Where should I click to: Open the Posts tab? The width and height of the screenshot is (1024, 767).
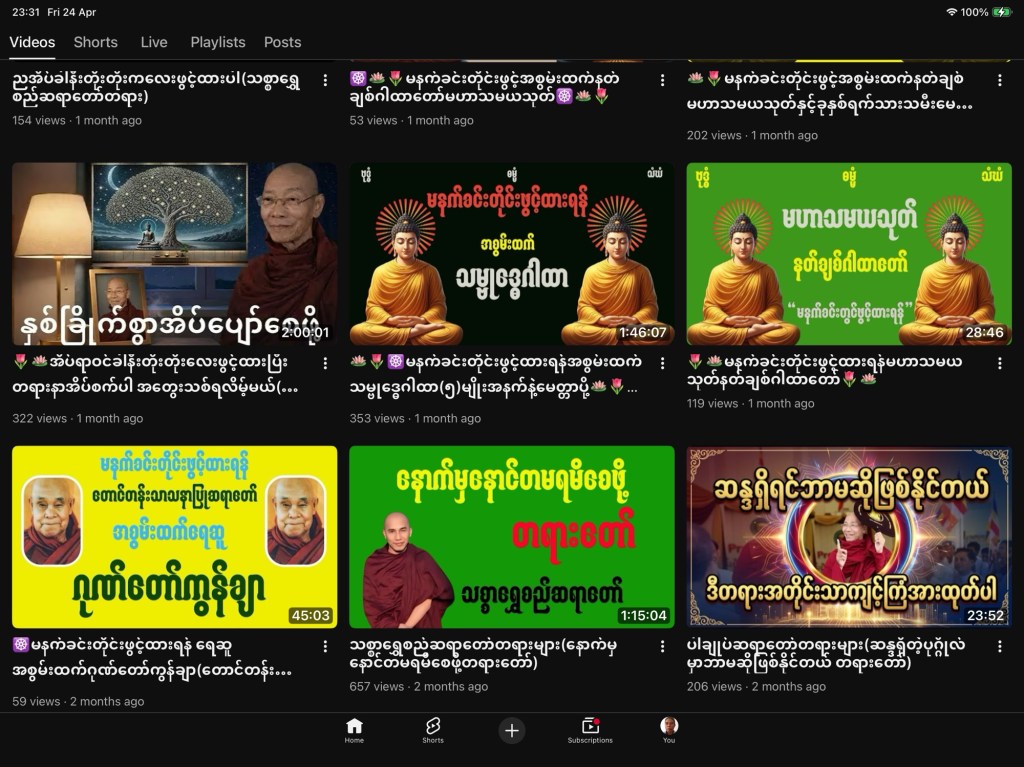pos(282,42)
